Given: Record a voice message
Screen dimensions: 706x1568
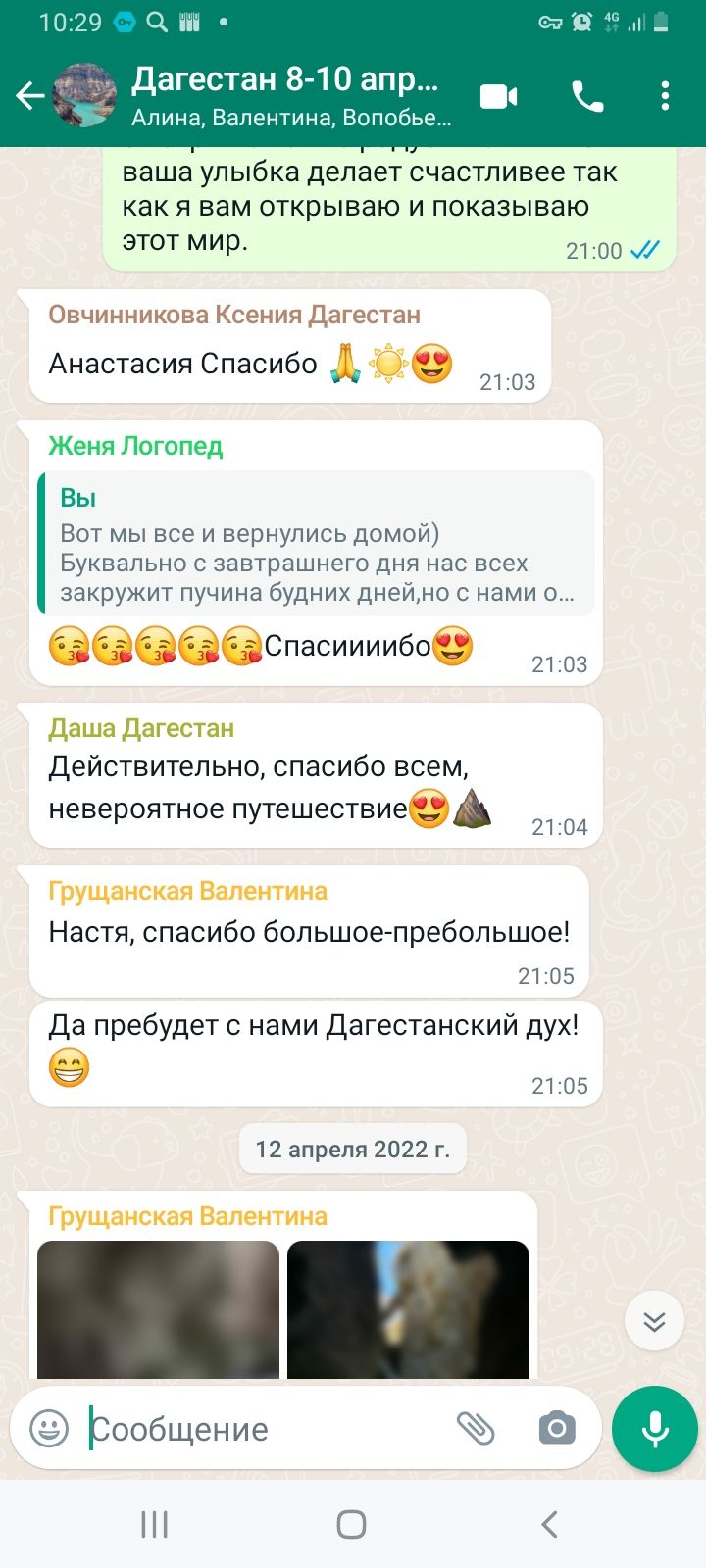Looking at the screenshot, I should click(x=654, y=1429).
